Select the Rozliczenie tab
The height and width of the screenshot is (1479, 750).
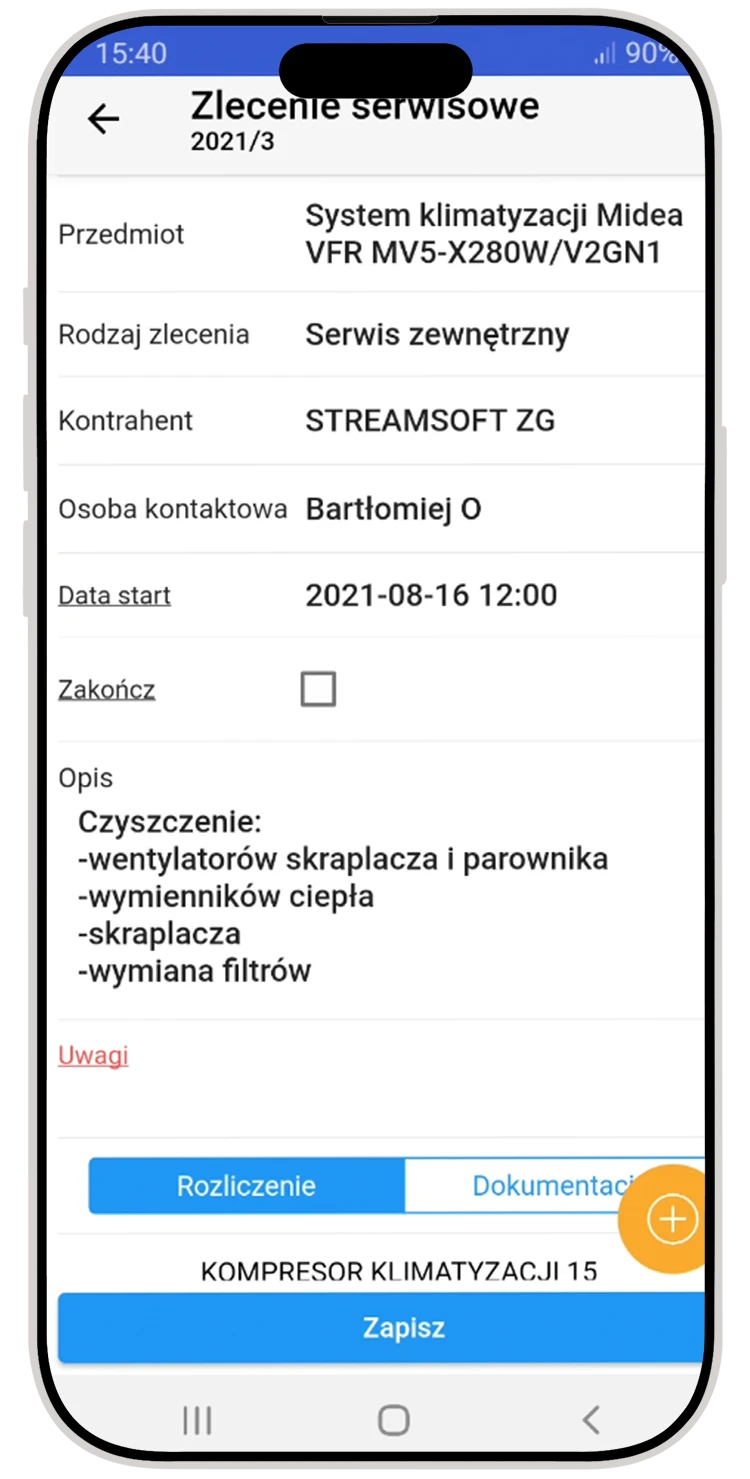point(246,1186)
